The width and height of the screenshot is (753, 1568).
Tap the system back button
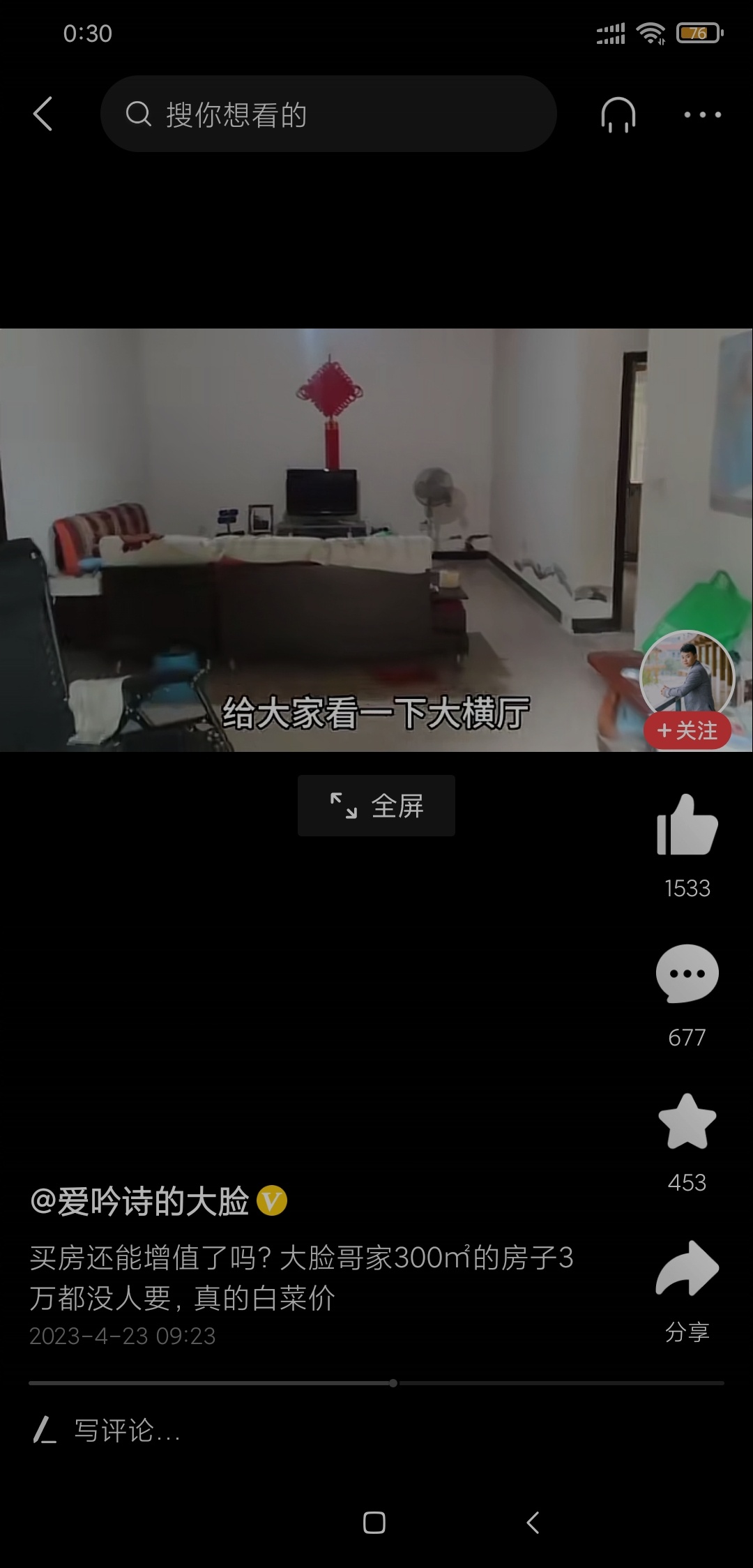[533, 1523]
